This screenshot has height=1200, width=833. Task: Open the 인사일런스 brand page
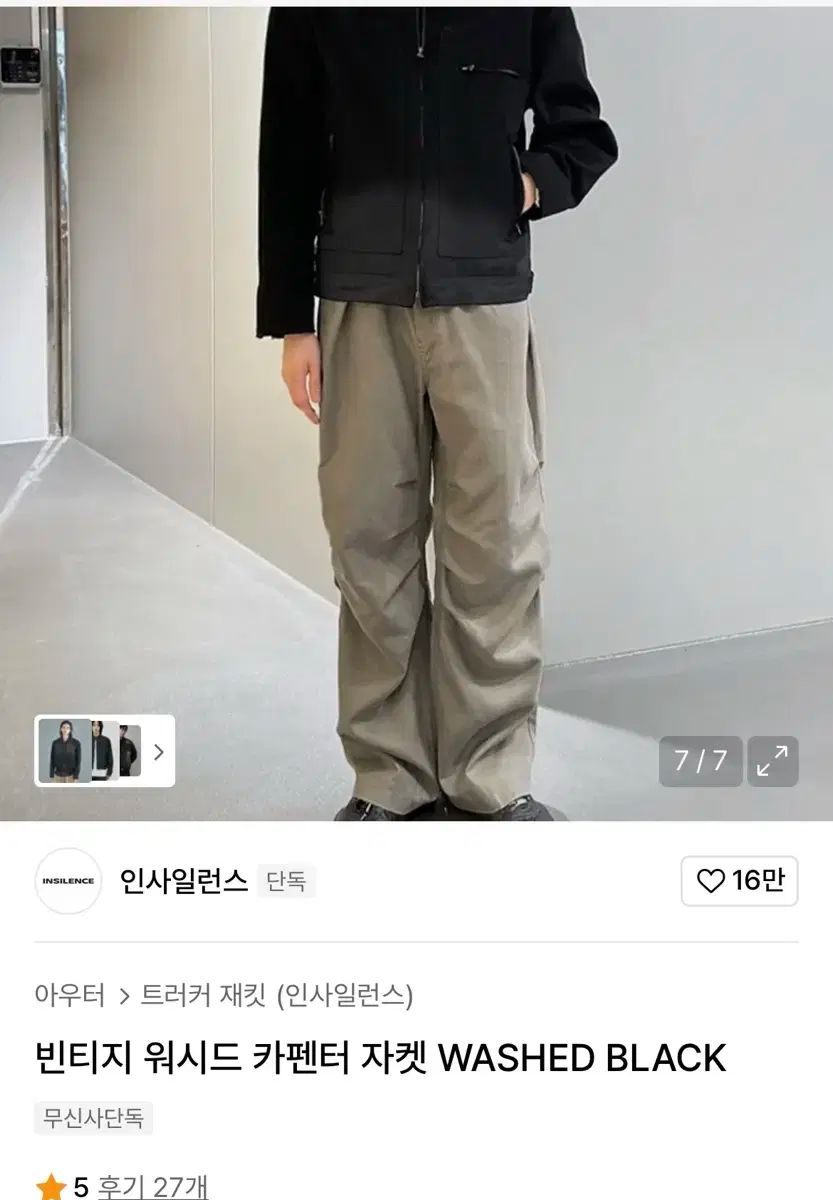[x=184, y=881]
